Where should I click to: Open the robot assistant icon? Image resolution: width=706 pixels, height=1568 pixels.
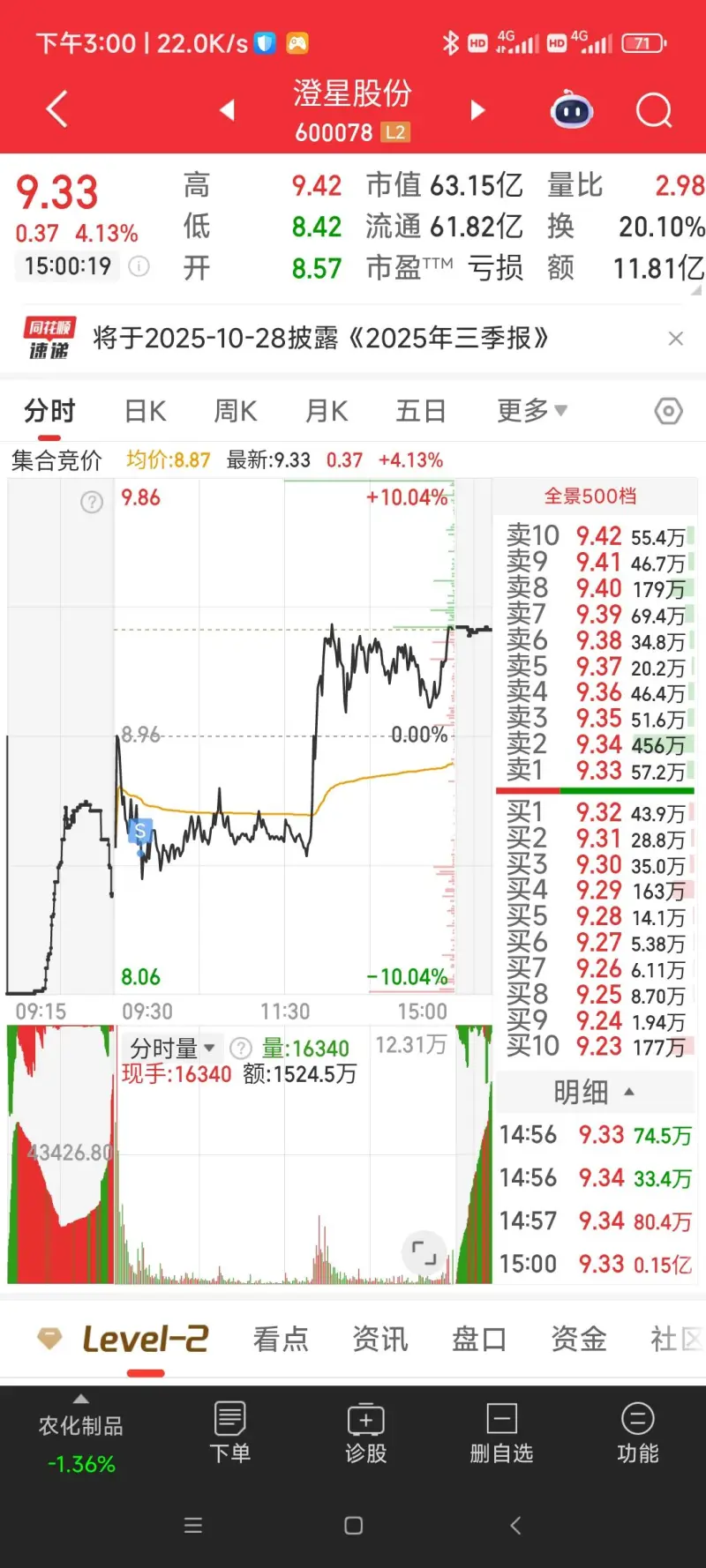(x=572, y=111)
